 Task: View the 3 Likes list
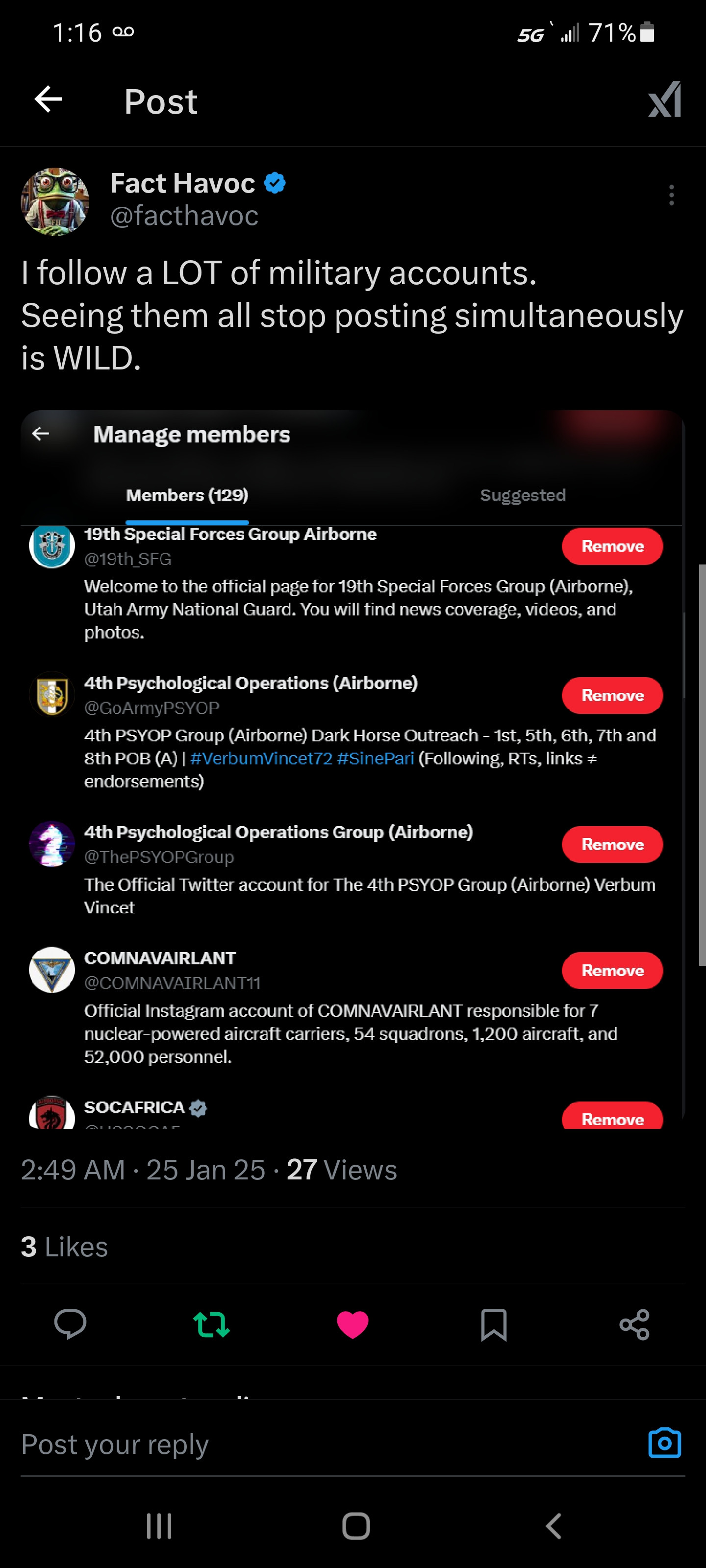(65, 1247)
